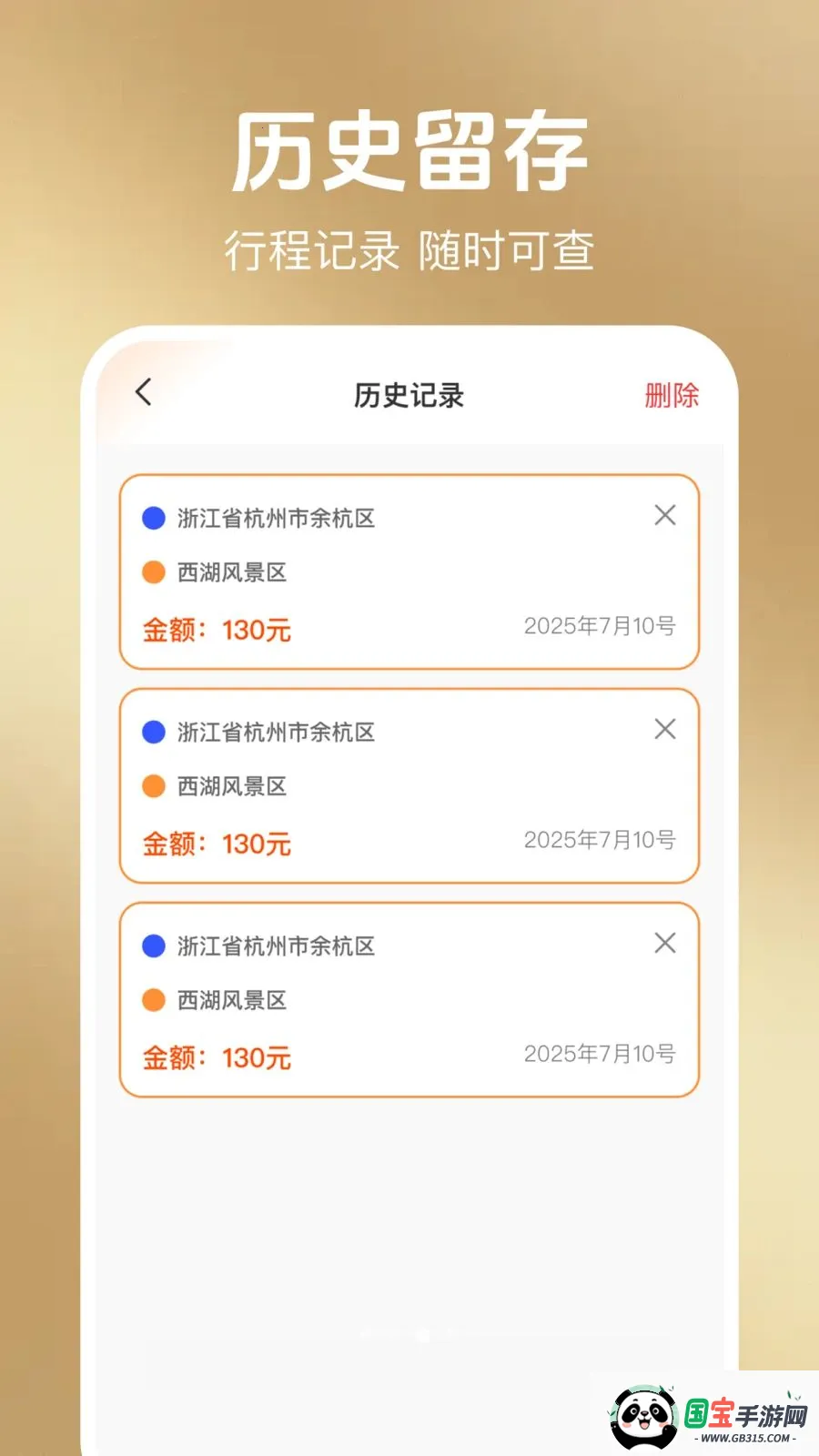Screen dimensions: 819x1456
Task: Tap the 删除 delete option
Action: pos(672,396)
